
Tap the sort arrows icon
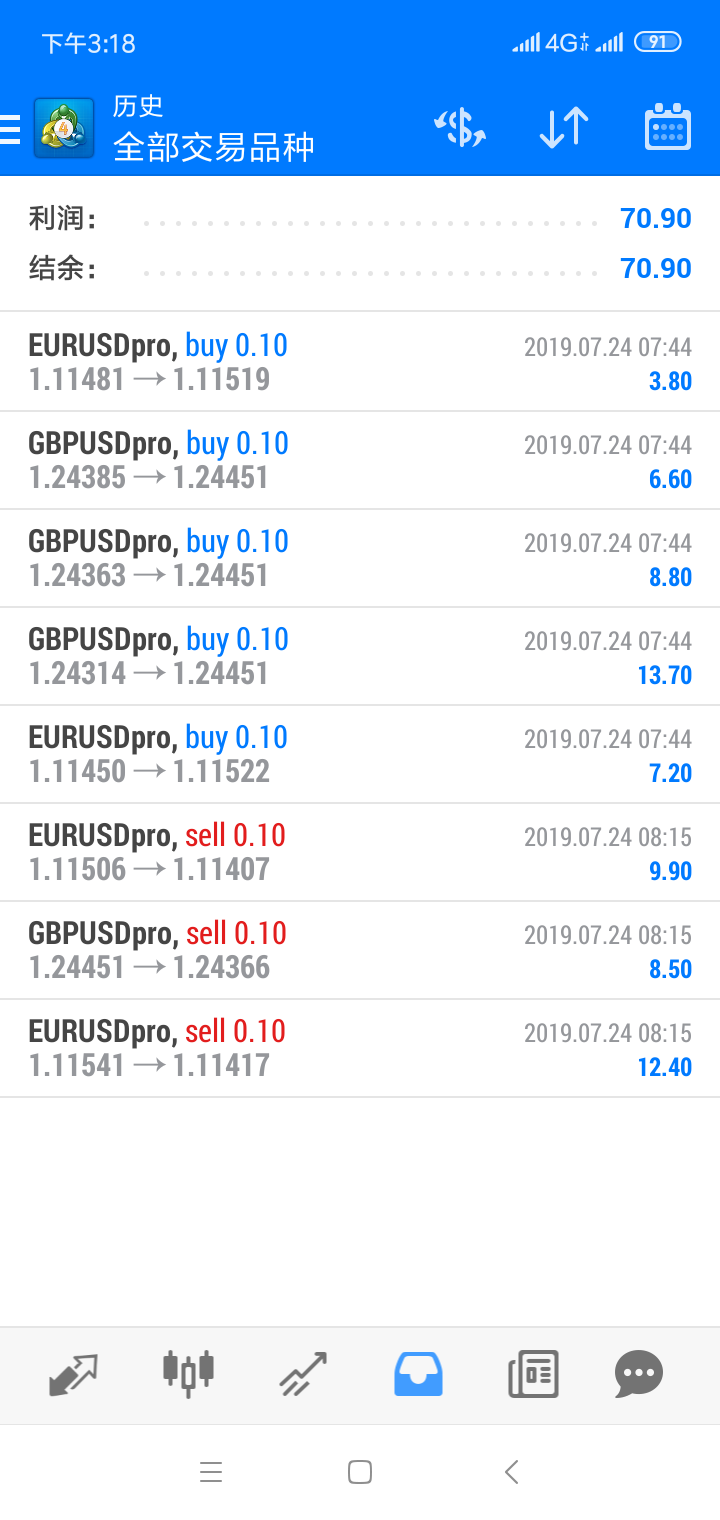563,128
